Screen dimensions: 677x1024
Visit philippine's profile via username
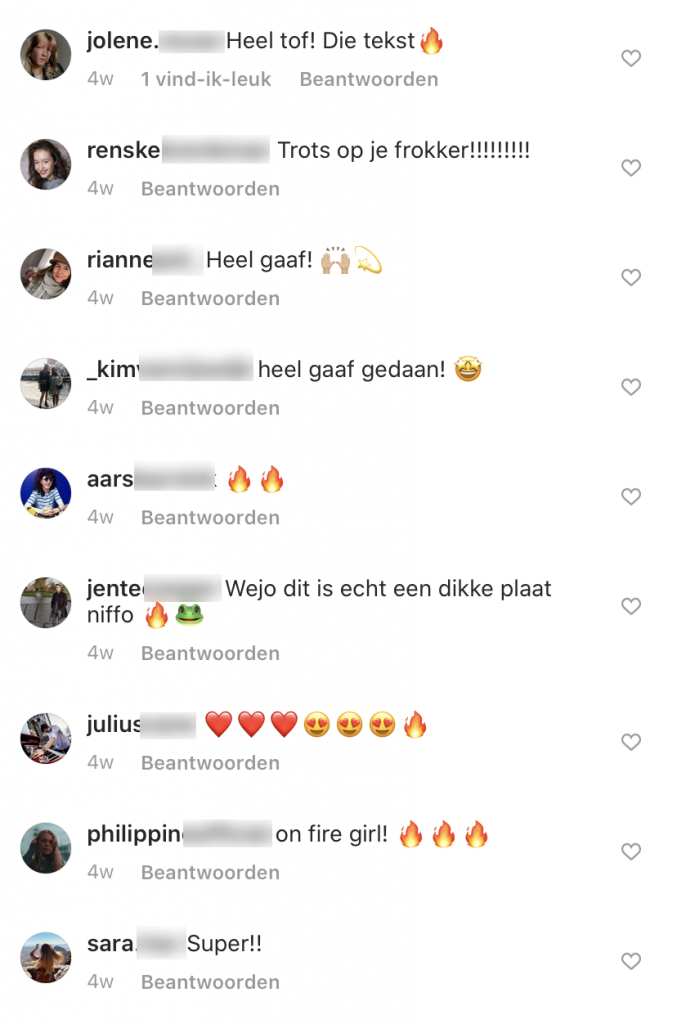pos(135,835)
